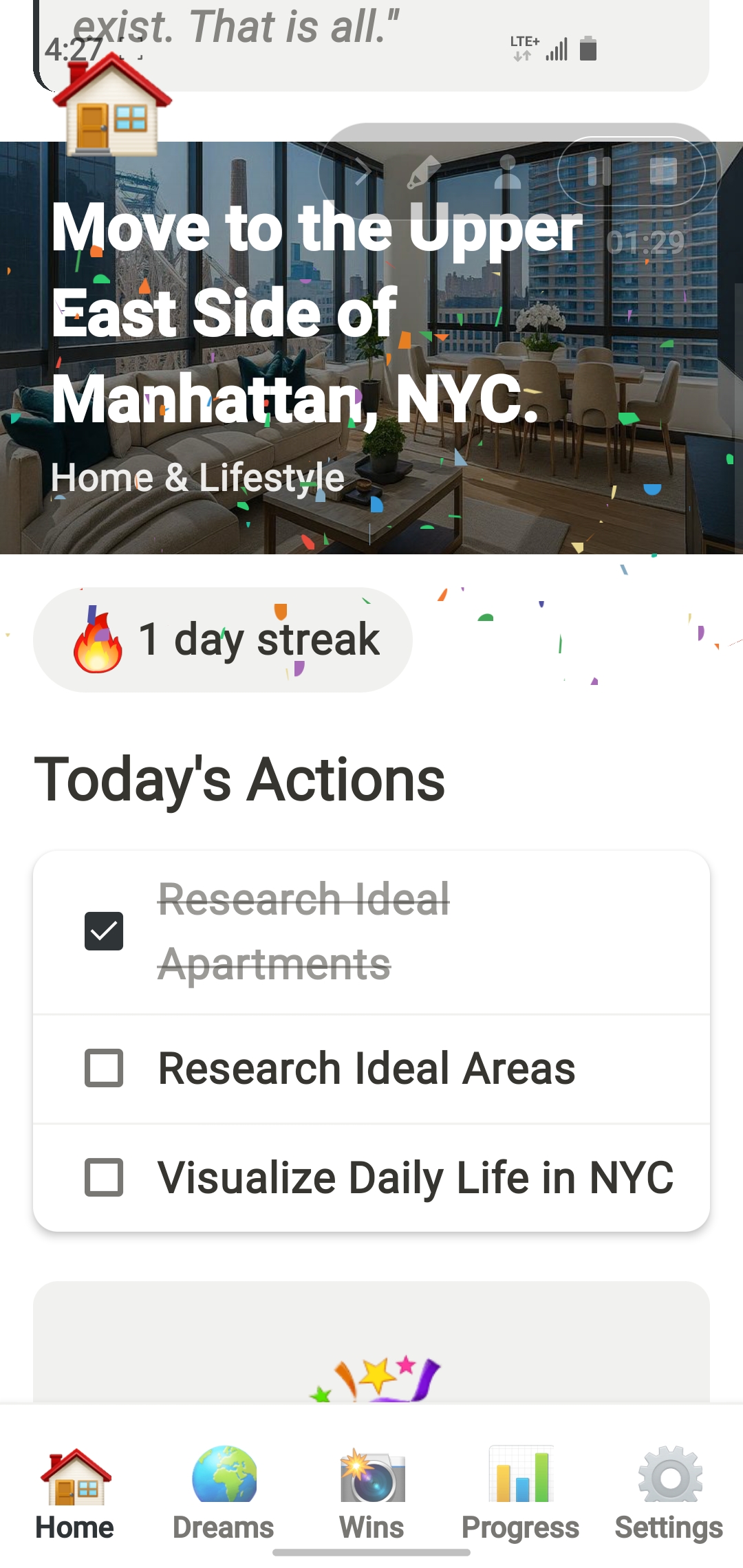743x1568 pixels.
Task: Switch to the Dreams tab
Action: [x=224, y=1492]
